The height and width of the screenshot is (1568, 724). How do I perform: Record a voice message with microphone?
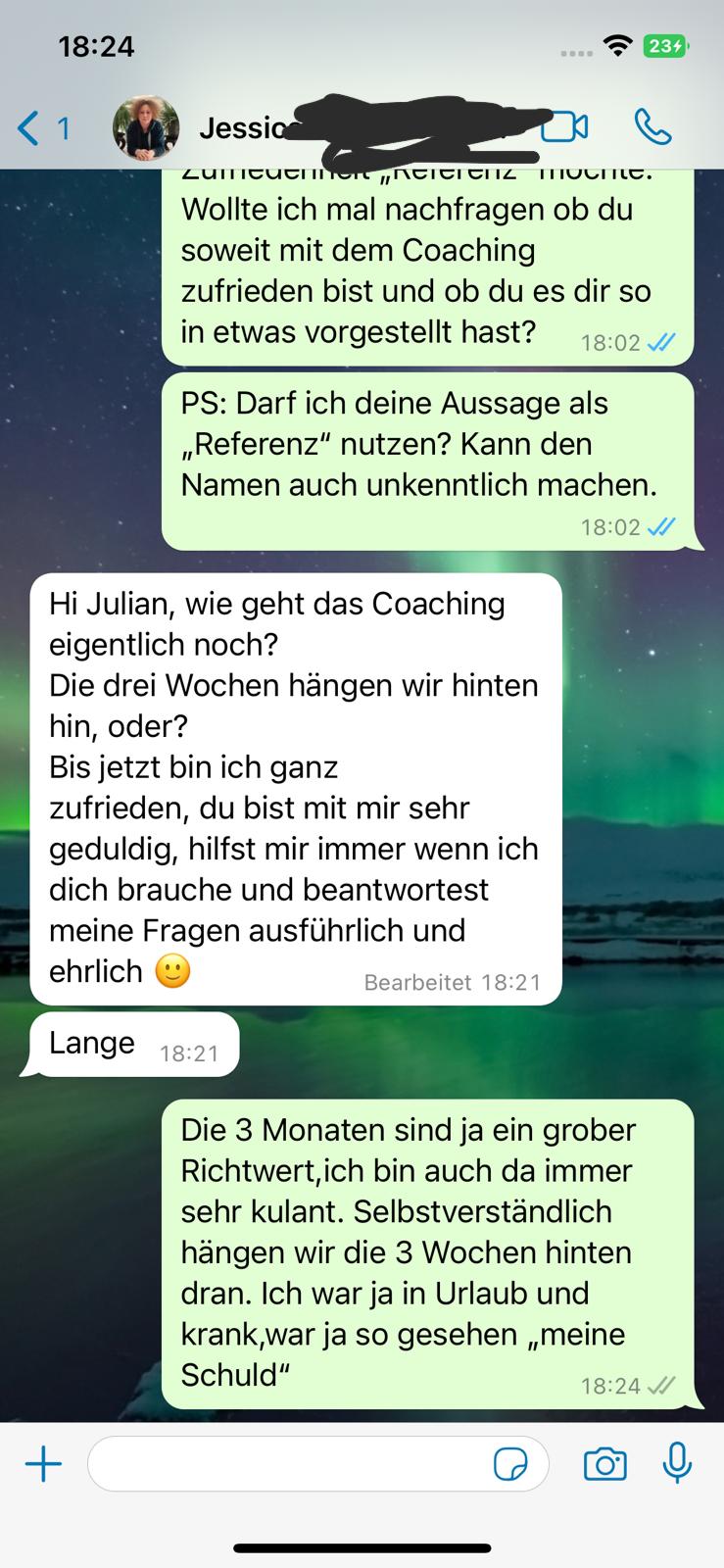click(677, 1464)
